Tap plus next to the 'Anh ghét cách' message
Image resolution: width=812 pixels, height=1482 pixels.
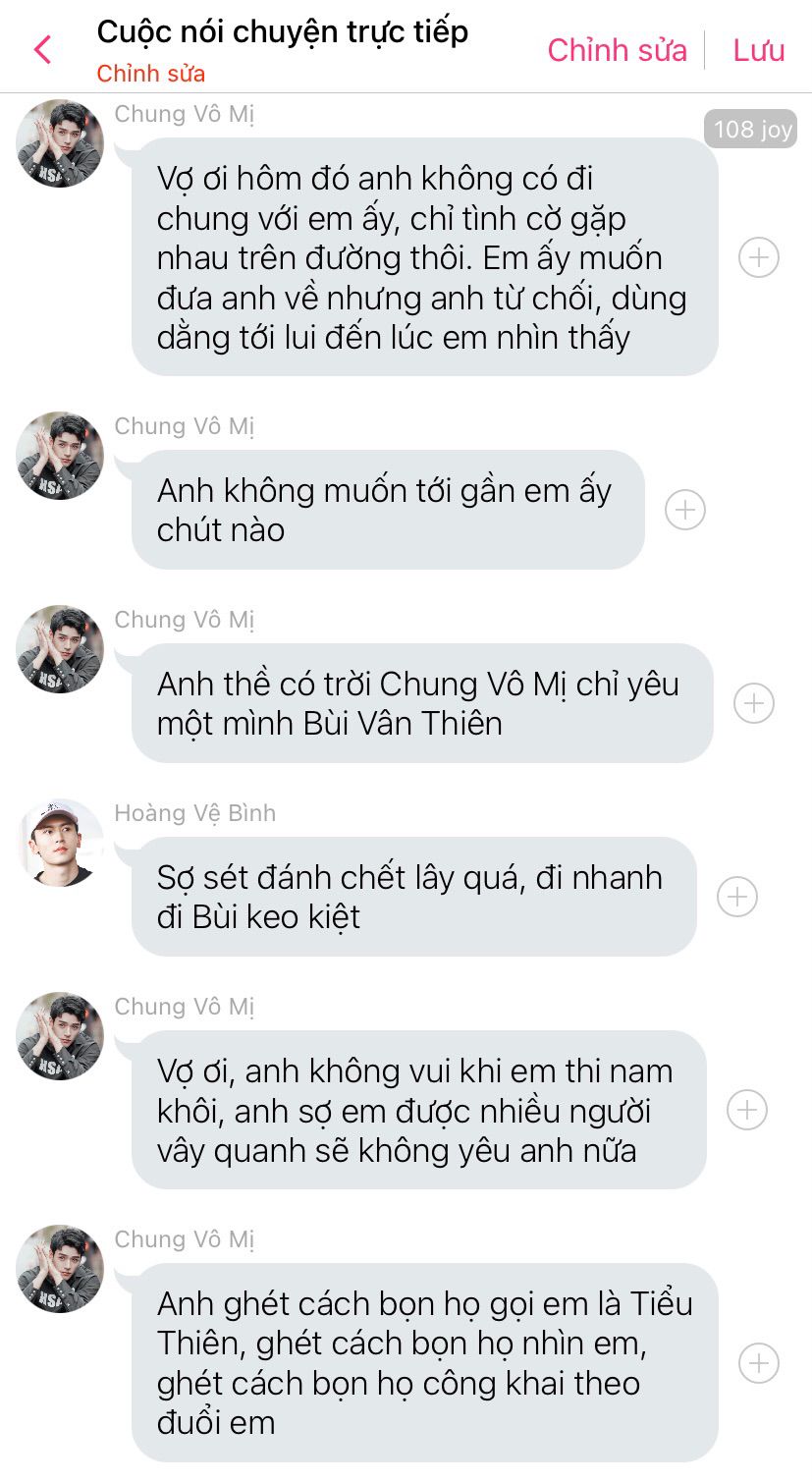pyautogui.click(x=758, y=1363)
